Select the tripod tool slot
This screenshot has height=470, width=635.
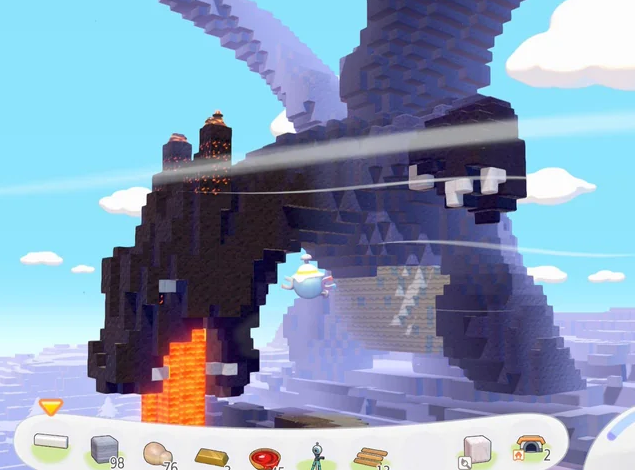[x=317, y=456]
